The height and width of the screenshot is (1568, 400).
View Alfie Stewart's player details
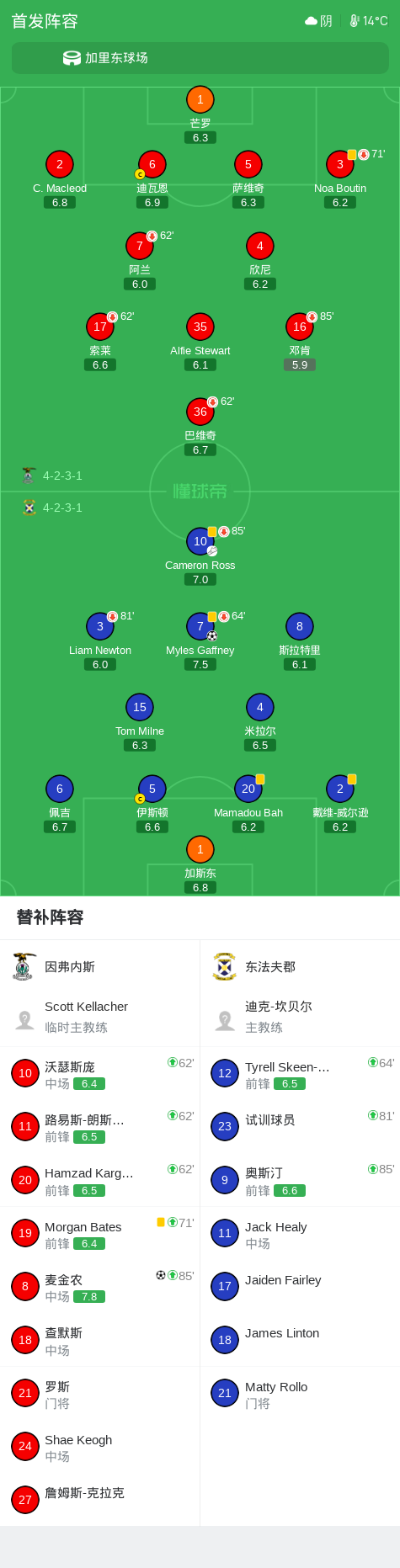[x=200, y=342]
